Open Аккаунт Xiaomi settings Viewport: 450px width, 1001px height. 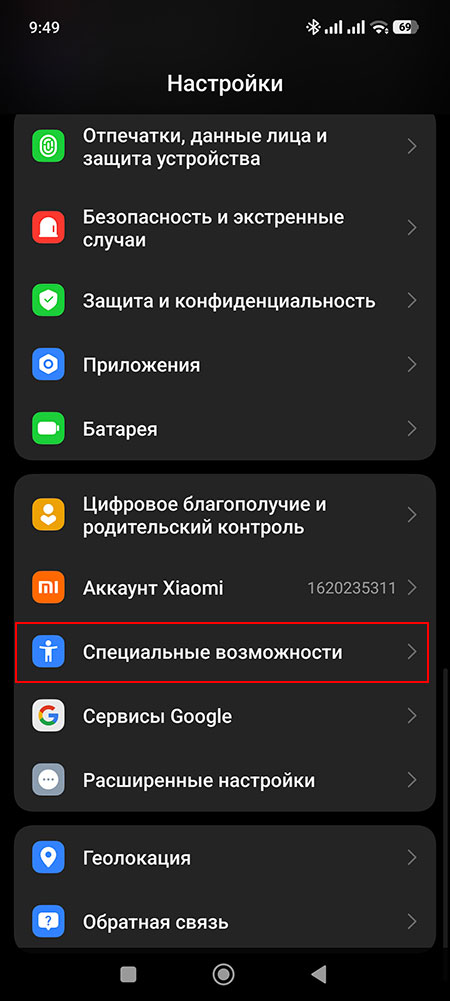coord(225,588)
